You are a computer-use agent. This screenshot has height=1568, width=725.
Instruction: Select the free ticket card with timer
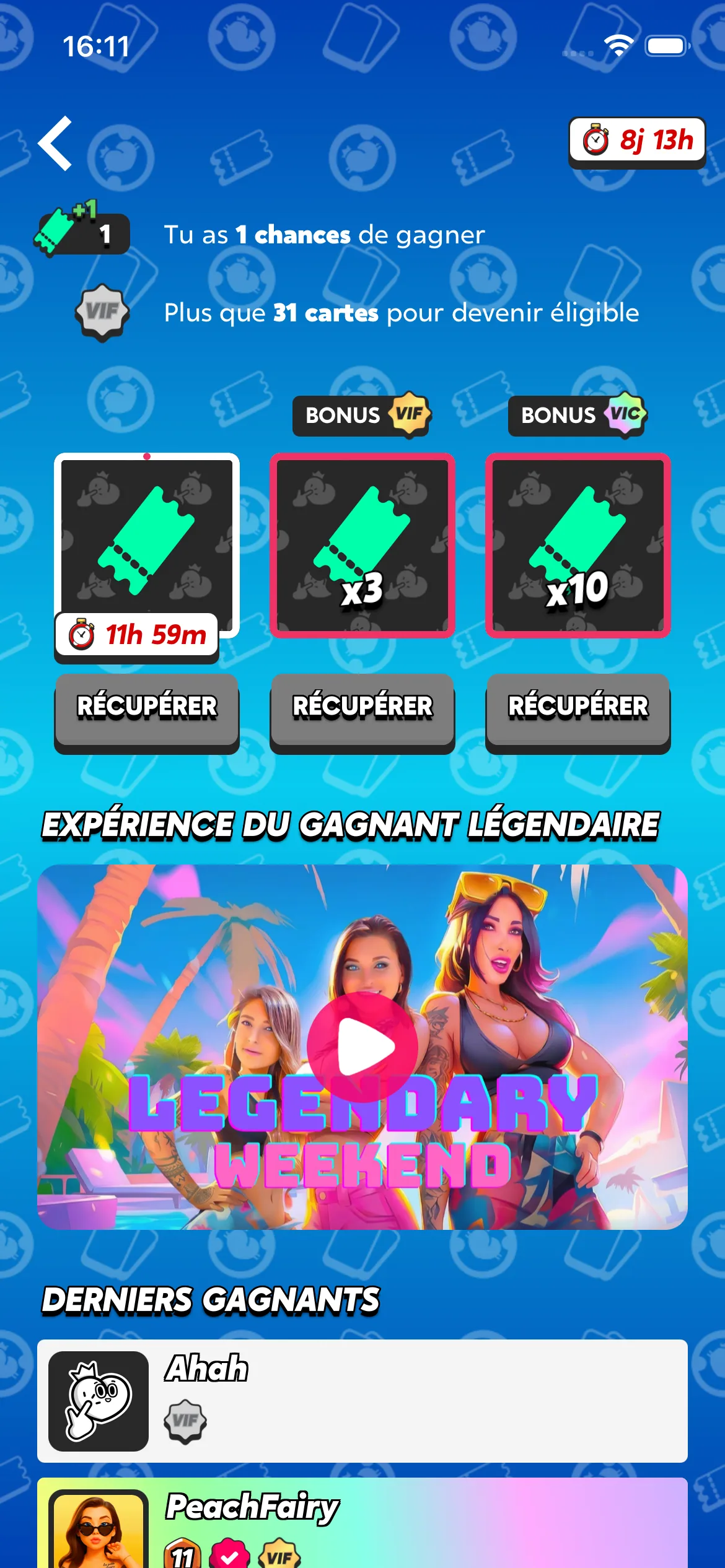point(147,539)
